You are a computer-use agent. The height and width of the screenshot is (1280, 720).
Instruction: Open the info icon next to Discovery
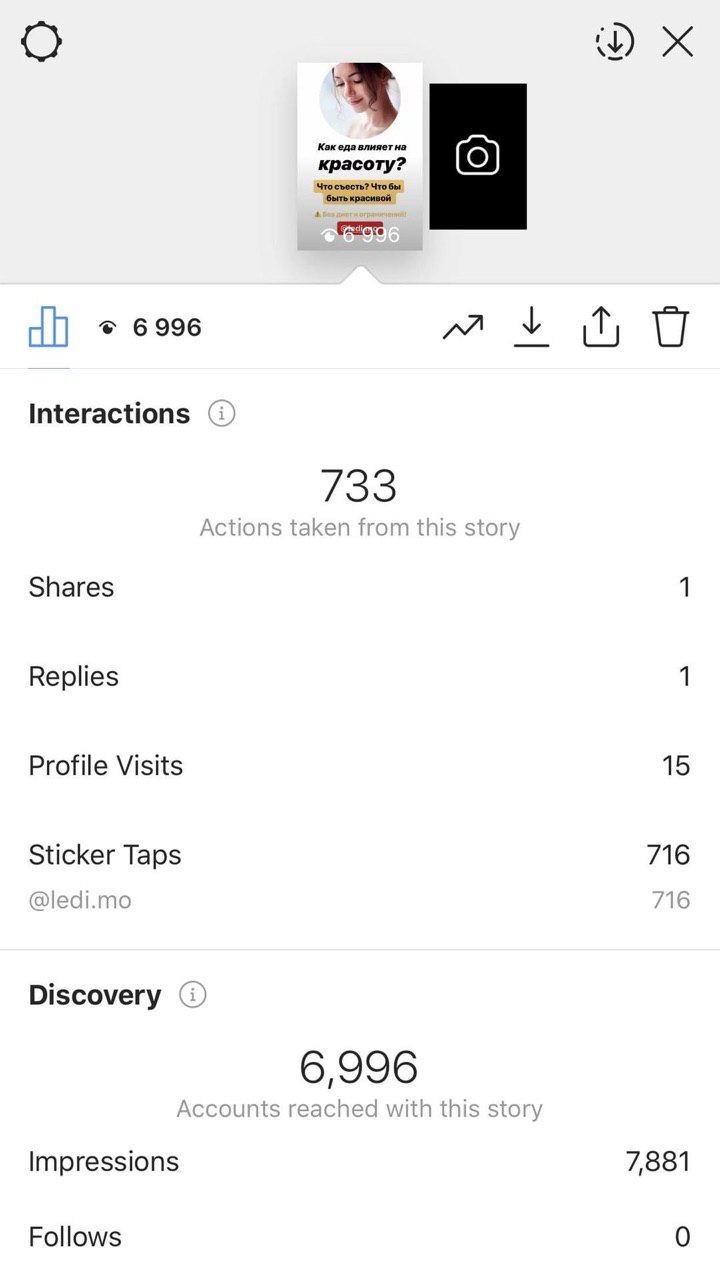pos(193,995)
